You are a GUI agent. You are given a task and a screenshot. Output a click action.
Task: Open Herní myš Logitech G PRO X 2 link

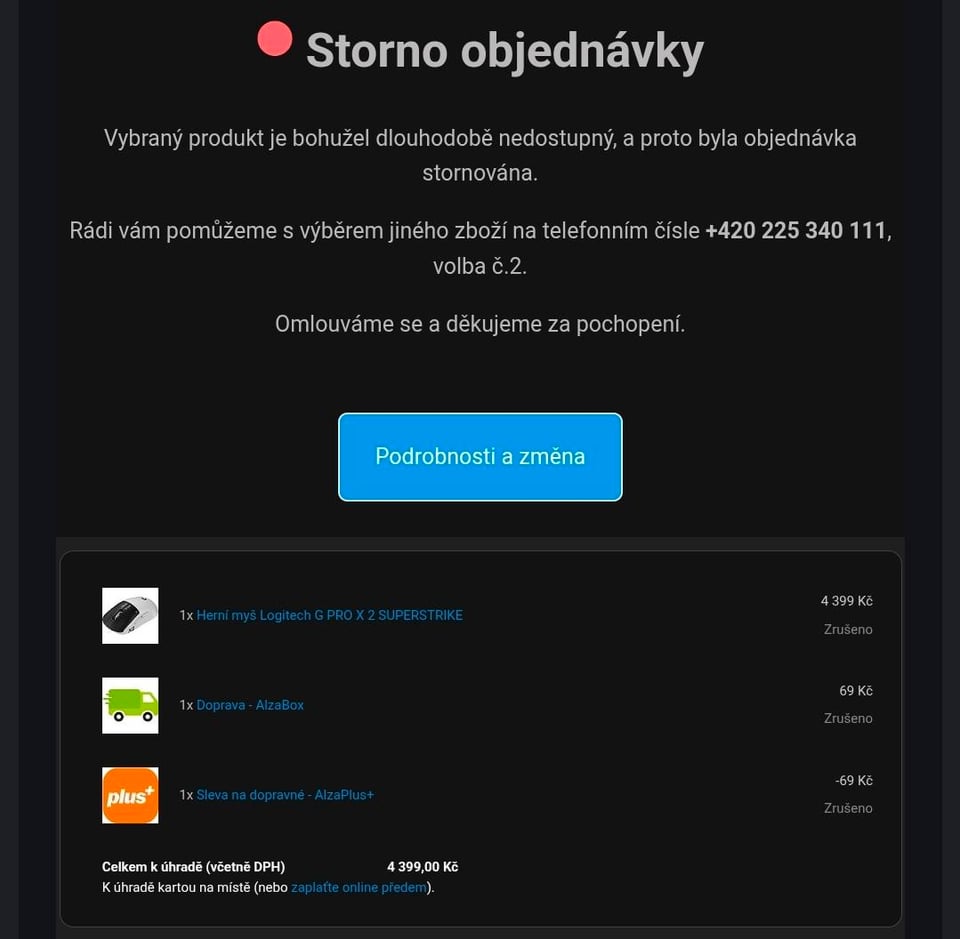click(329, 615)
